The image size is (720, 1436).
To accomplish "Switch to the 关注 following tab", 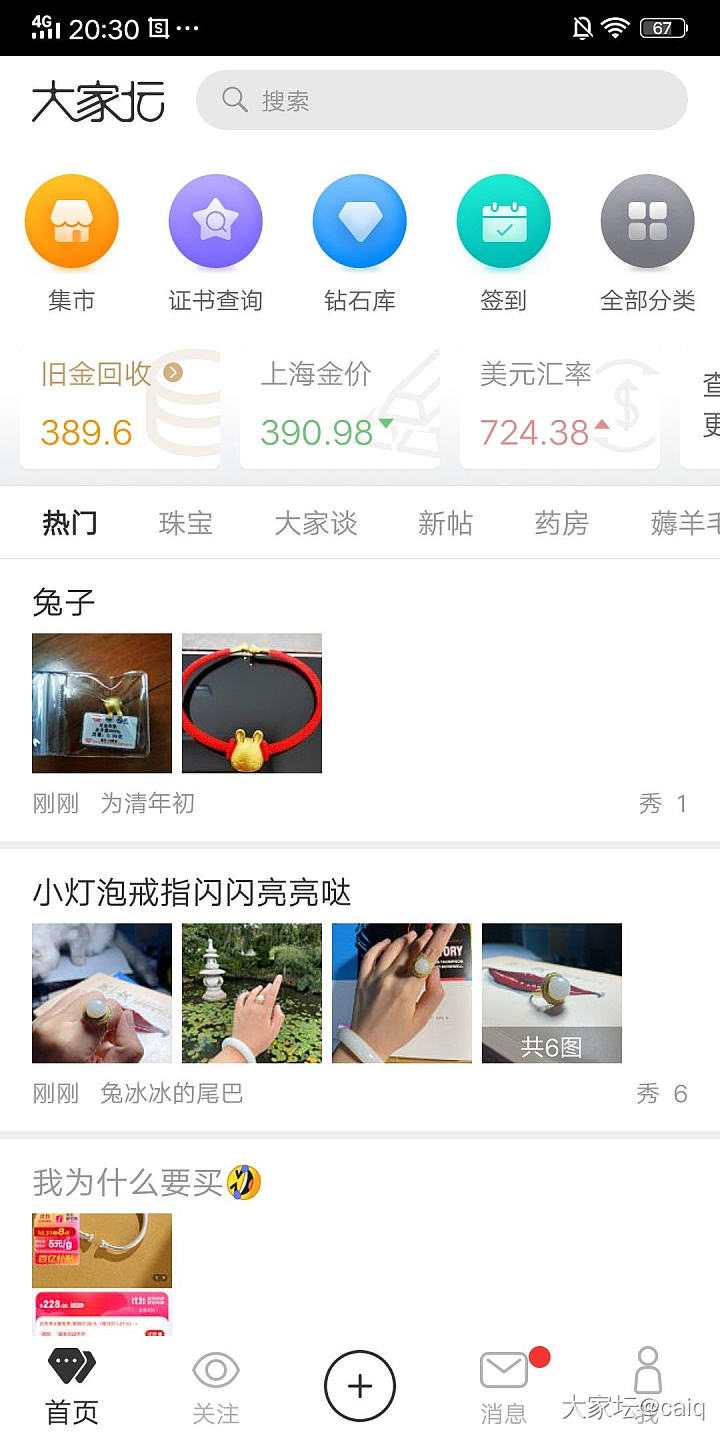I will pyautogui.click(x=216, y=1386).
